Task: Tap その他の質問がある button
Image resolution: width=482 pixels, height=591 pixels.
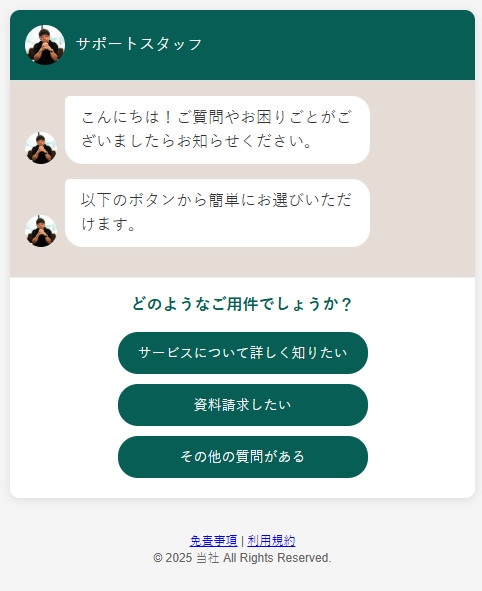Action: (243, 457)
